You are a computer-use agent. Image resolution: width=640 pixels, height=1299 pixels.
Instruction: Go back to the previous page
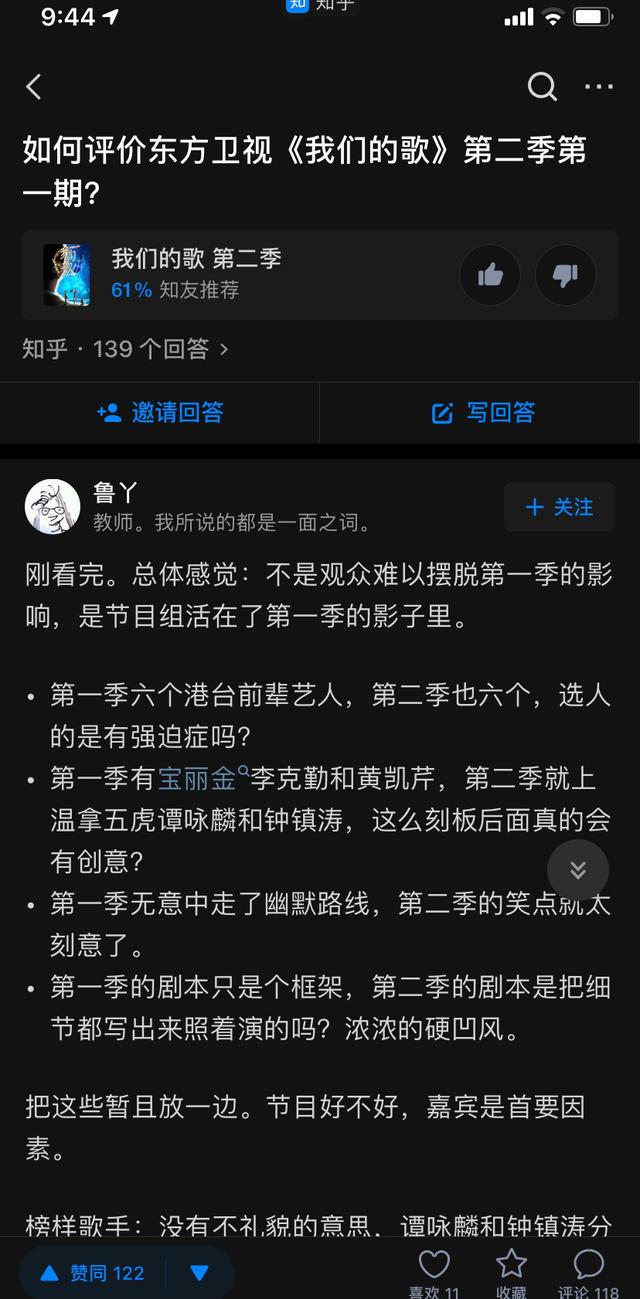34,87
